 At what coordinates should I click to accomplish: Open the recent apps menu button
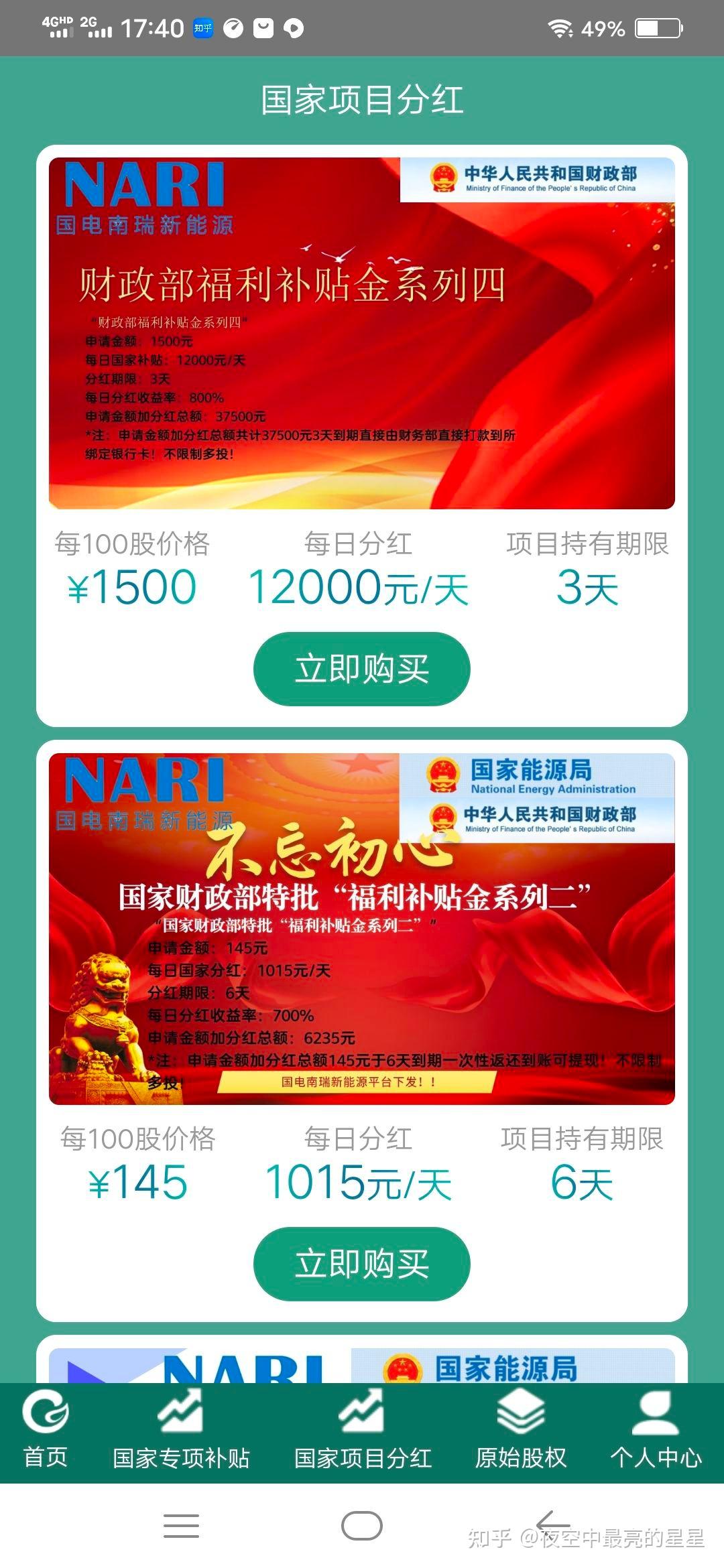[181, 1526]
